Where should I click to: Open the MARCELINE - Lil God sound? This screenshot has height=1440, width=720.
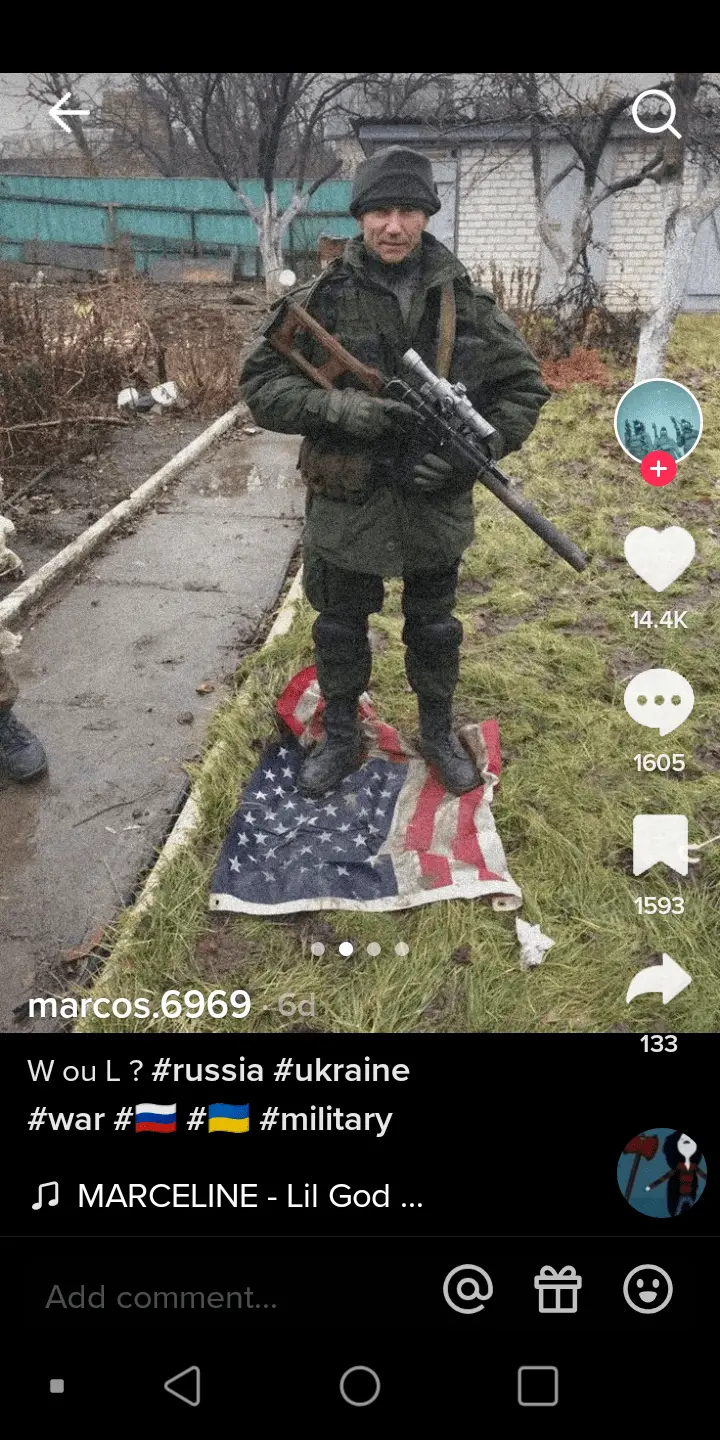248,1196
